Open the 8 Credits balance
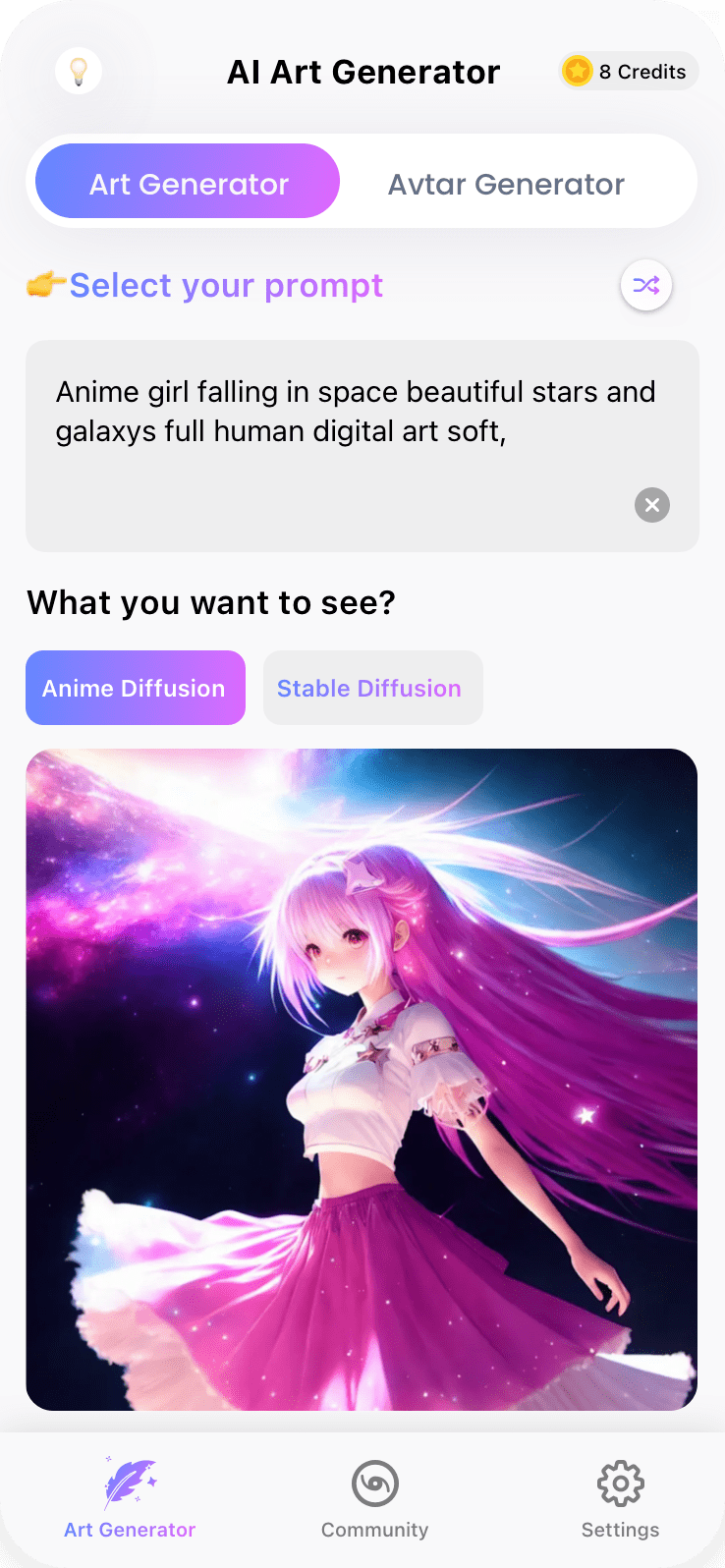The width and height of the screenshot is (725, 1568). 629,72
